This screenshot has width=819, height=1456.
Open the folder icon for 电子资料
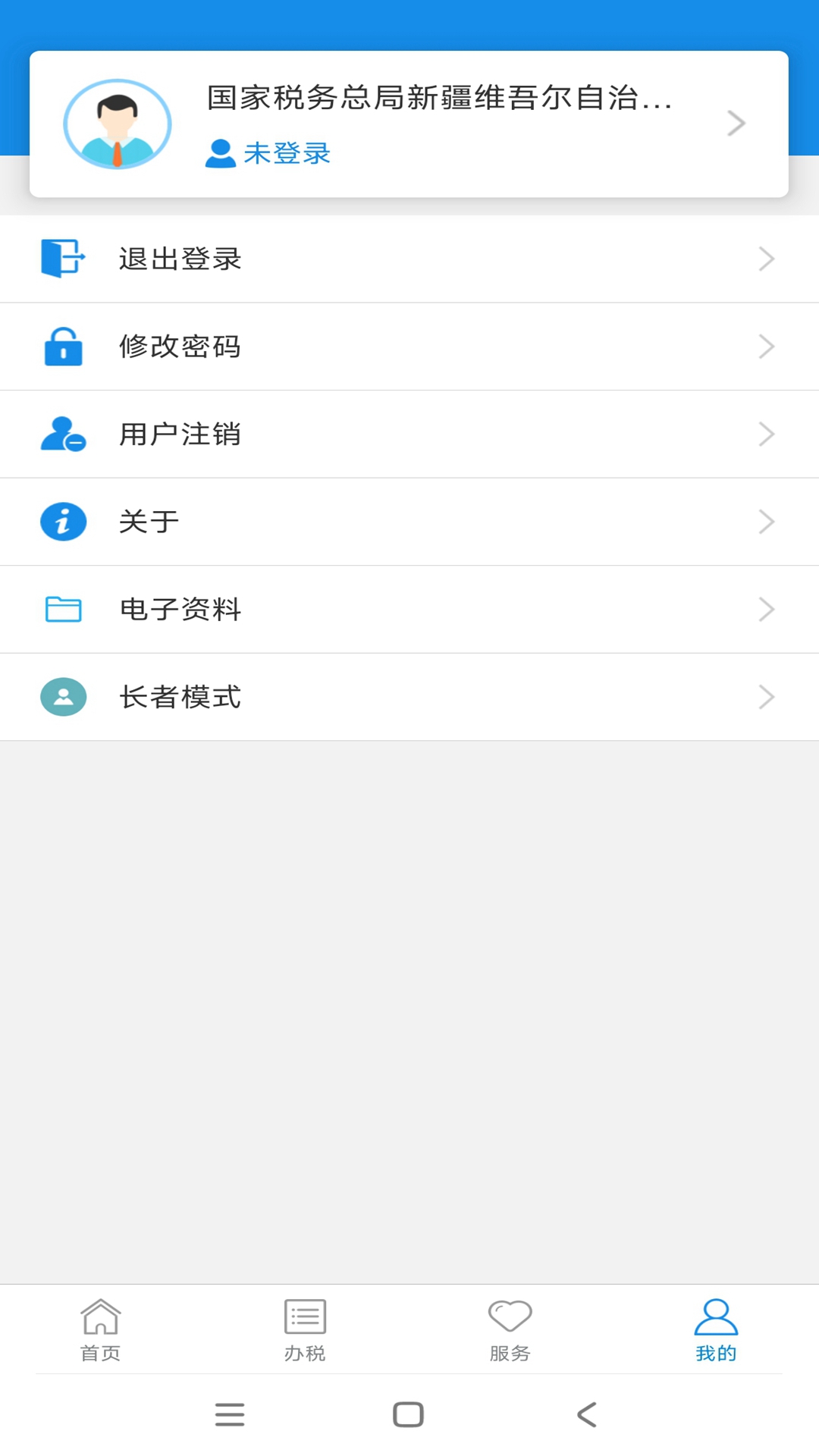[x=64, y=609]
